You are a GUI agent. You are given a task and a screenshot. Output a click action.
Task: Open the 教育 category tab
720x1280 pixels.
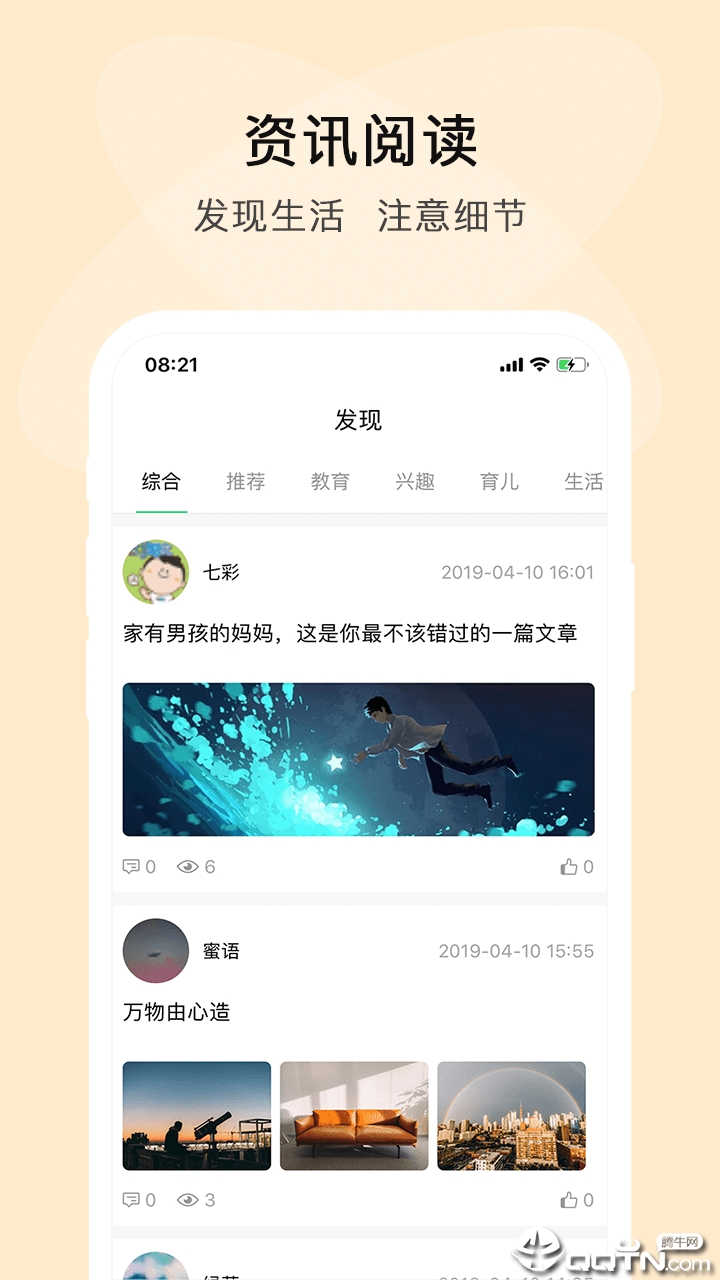point(330,482)
